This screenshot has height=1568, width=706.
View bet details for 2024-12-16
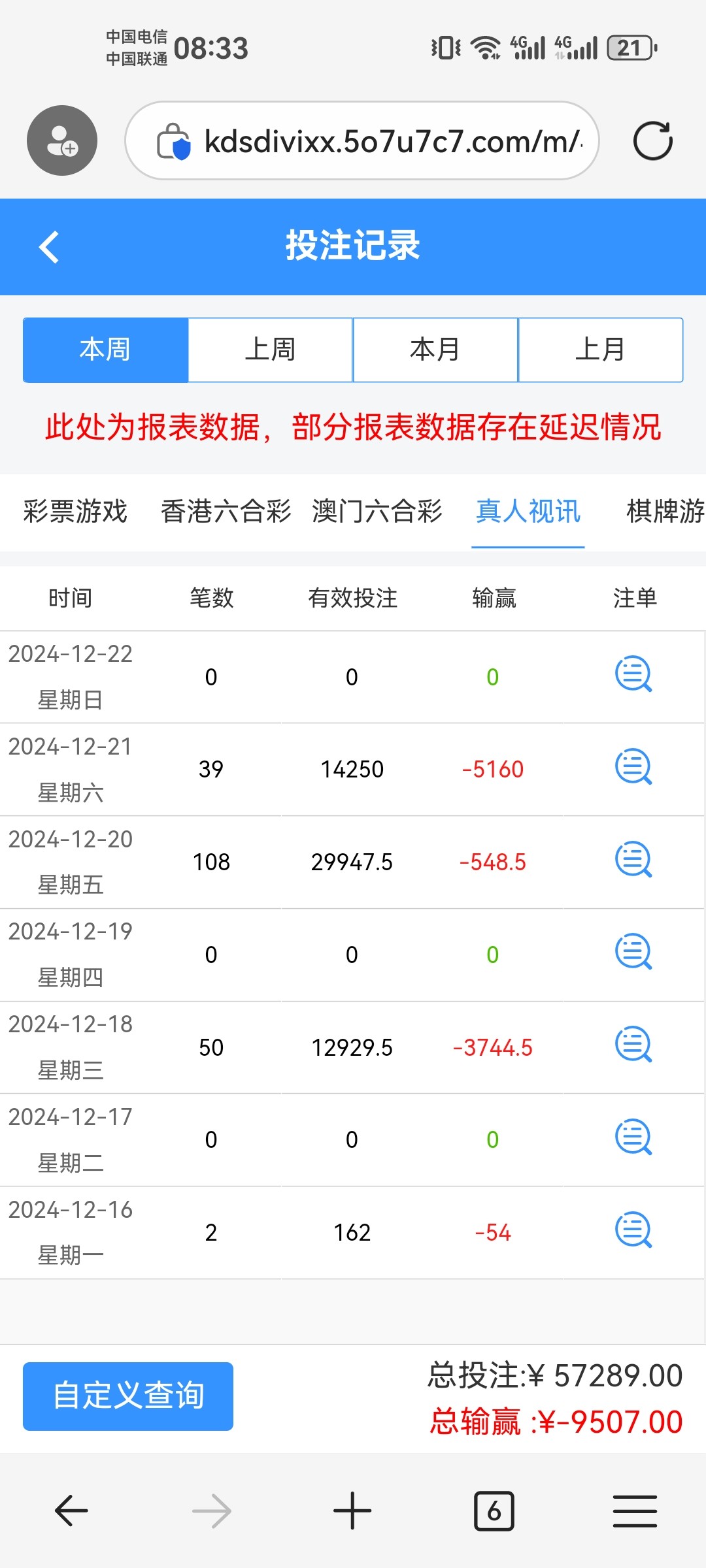[x=633, y=1230]
